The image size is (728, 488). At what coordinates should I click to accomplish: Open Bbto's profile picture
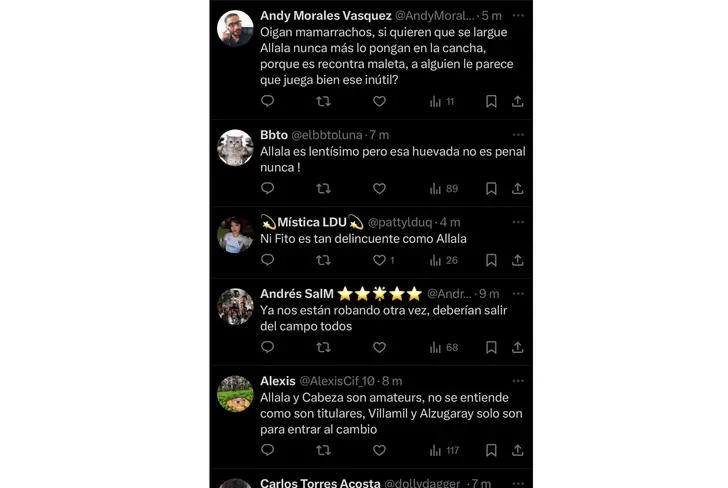pos(235,148)
